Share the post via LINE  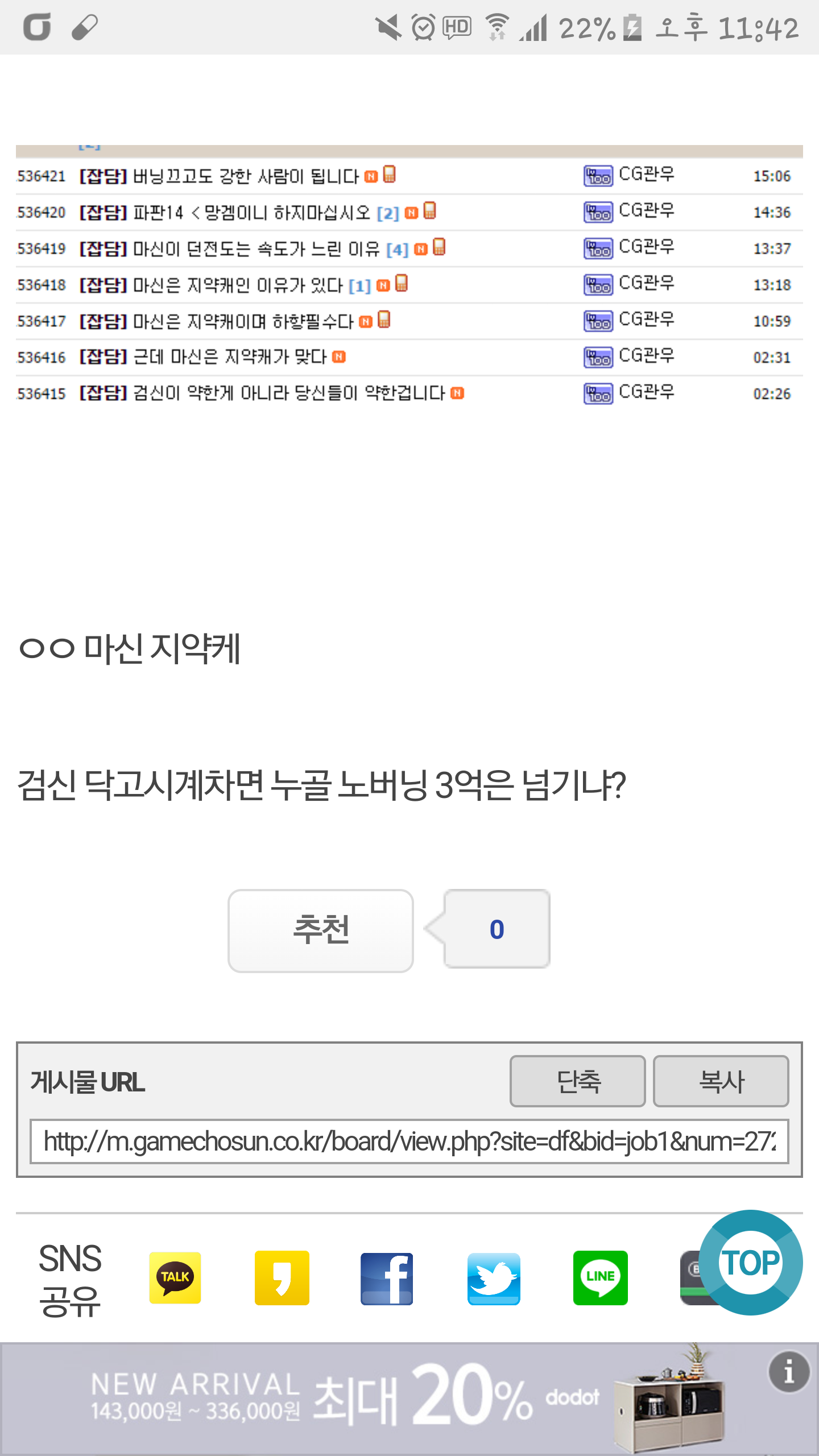click(x=600, y=1277)
